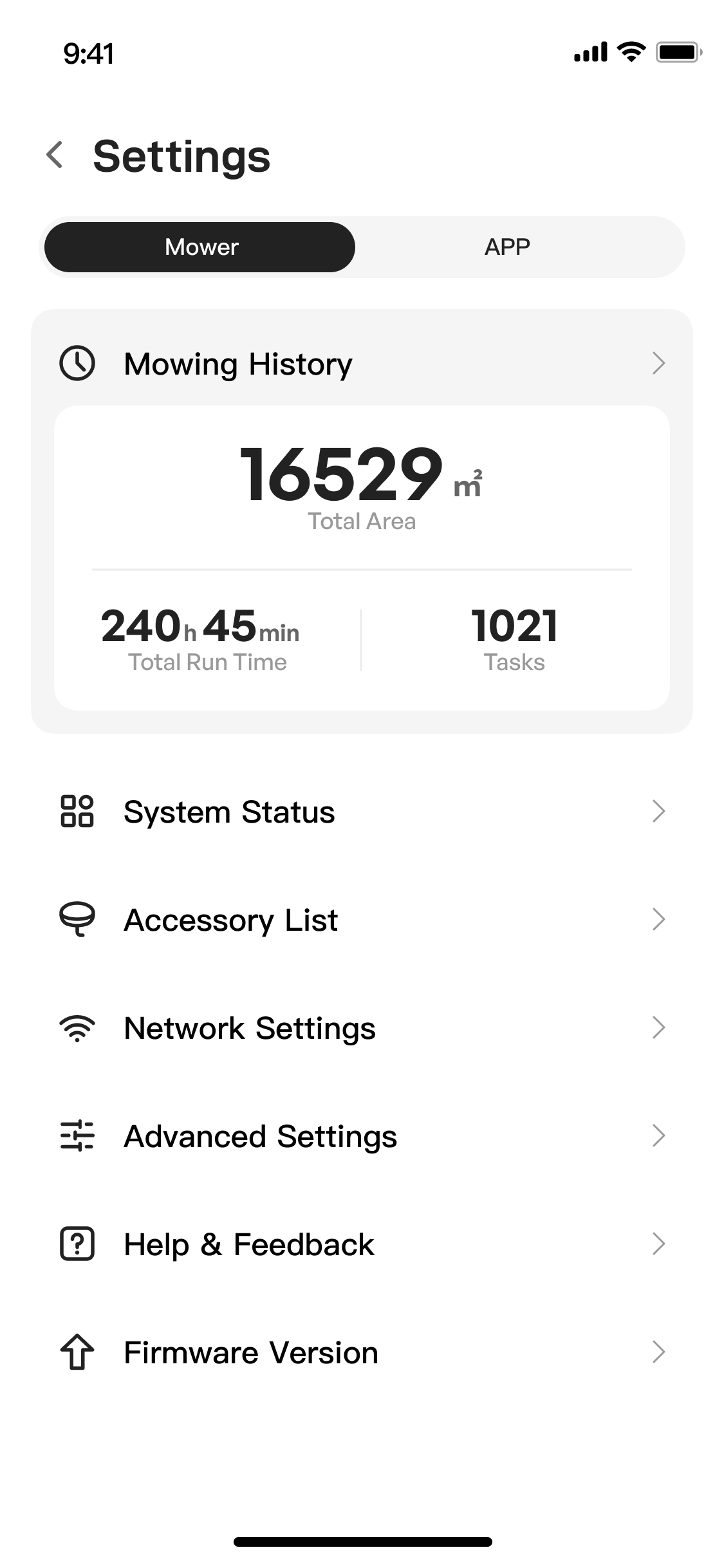Go back from Settings
Image resolution: width=724 pixels, height=1568 pixels.
(x=55, y=156)
